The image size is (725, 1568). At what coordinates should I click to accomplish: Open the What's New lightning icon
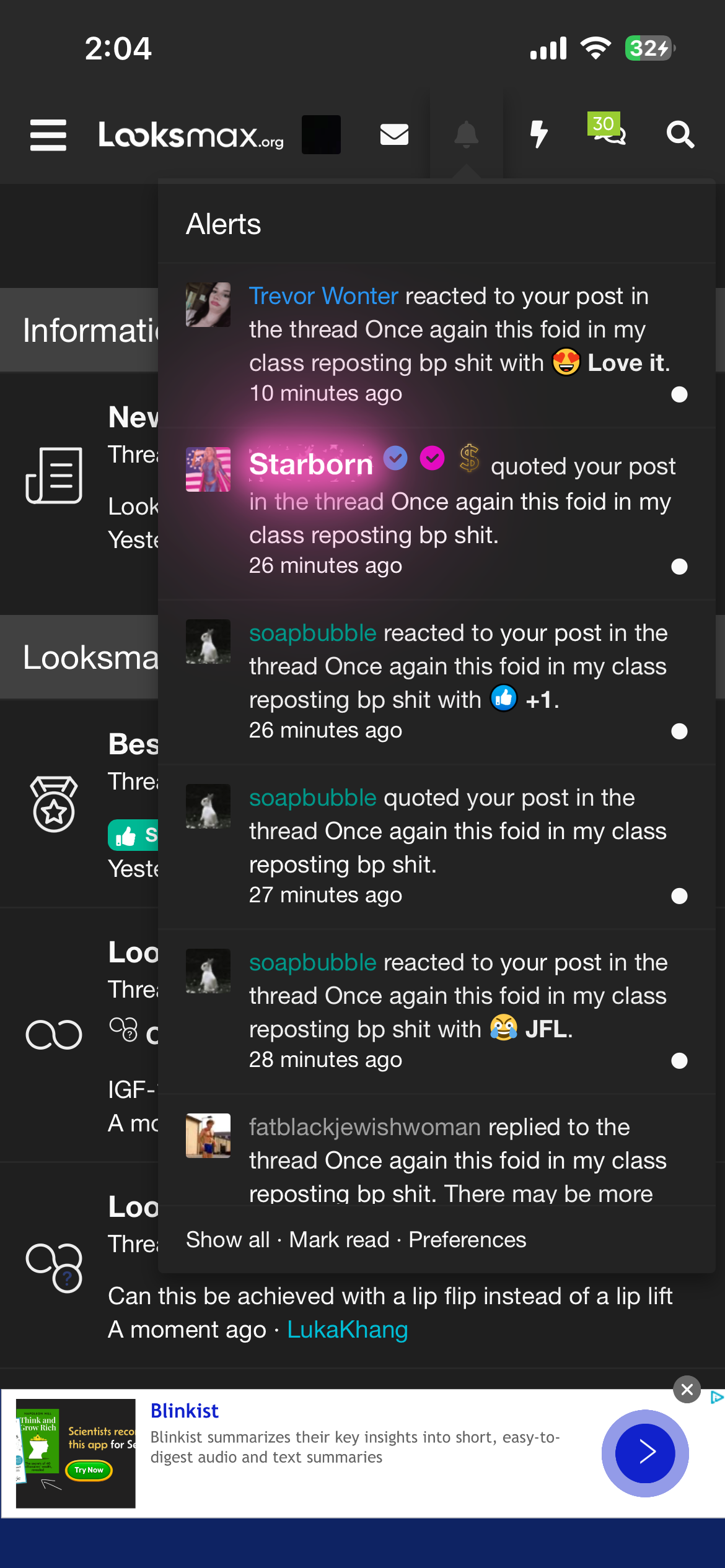539,134
